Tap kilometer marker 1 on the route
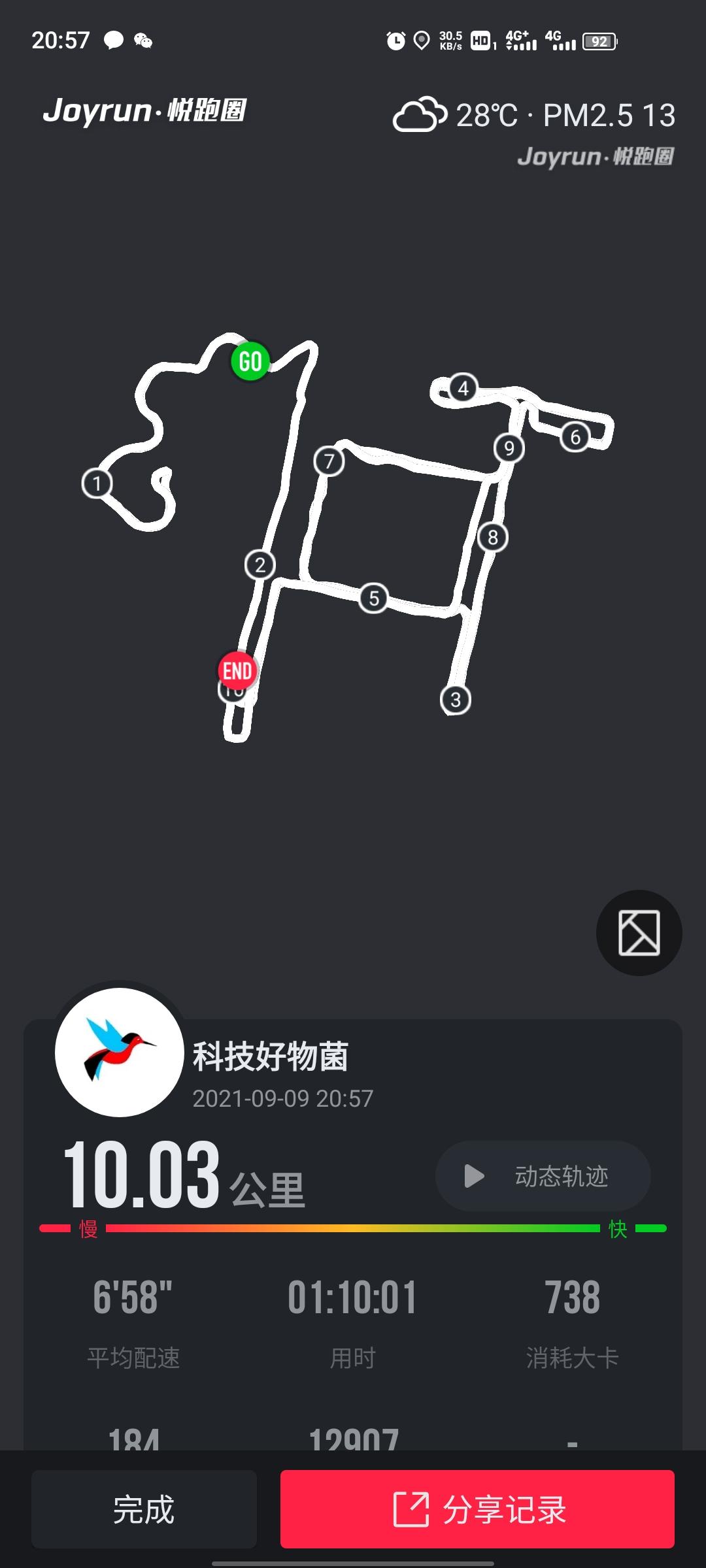The image size is (706, 1568). (x=95, y=485)
